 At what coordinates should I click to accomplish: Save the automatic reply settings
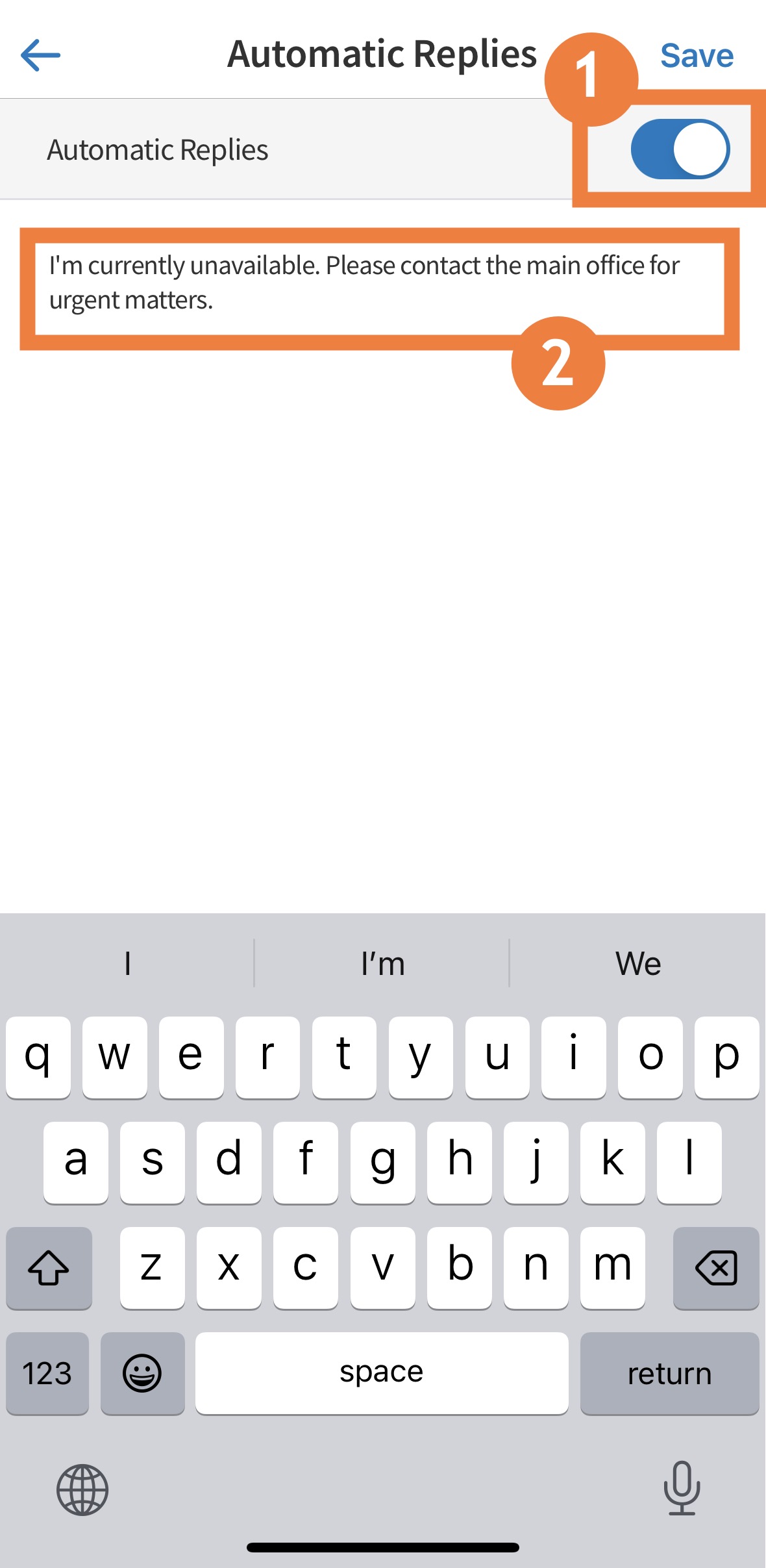[697, 55]
